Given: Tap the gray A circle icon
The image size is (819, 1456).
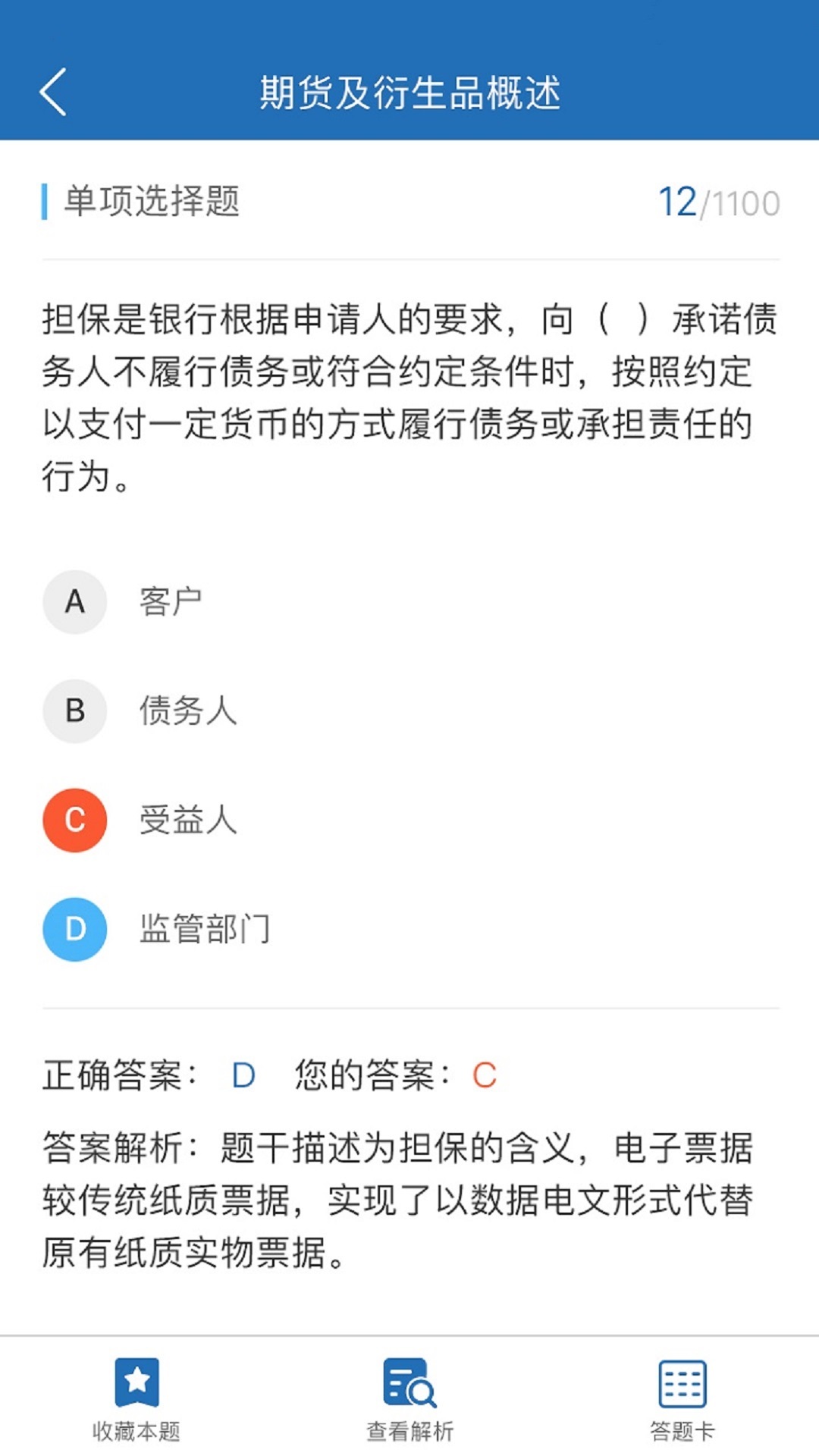Looking at the screenshot, I should tap(74, 602).
